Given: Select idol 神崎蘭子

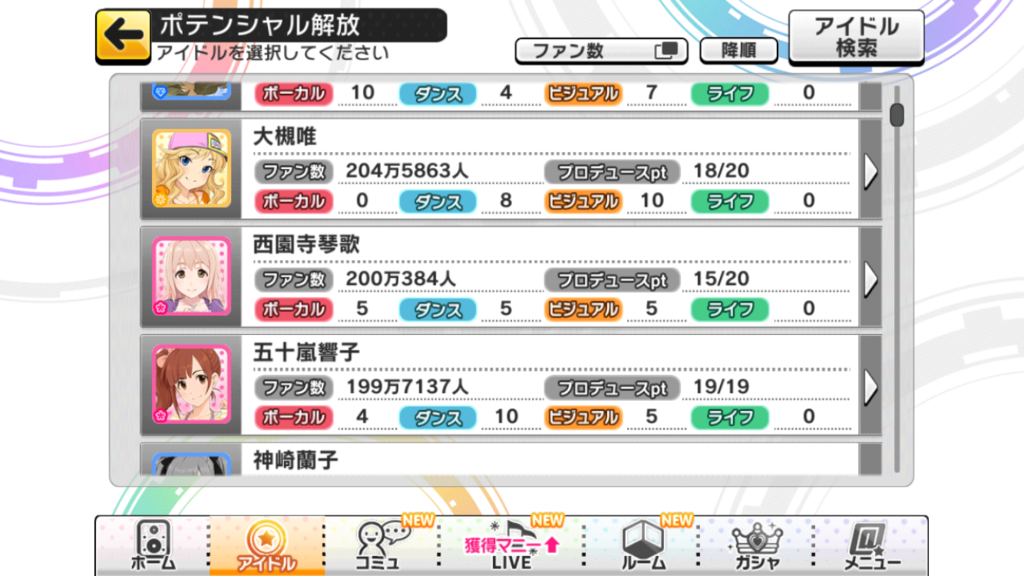Looking at the screenshot, I should 510,459.
